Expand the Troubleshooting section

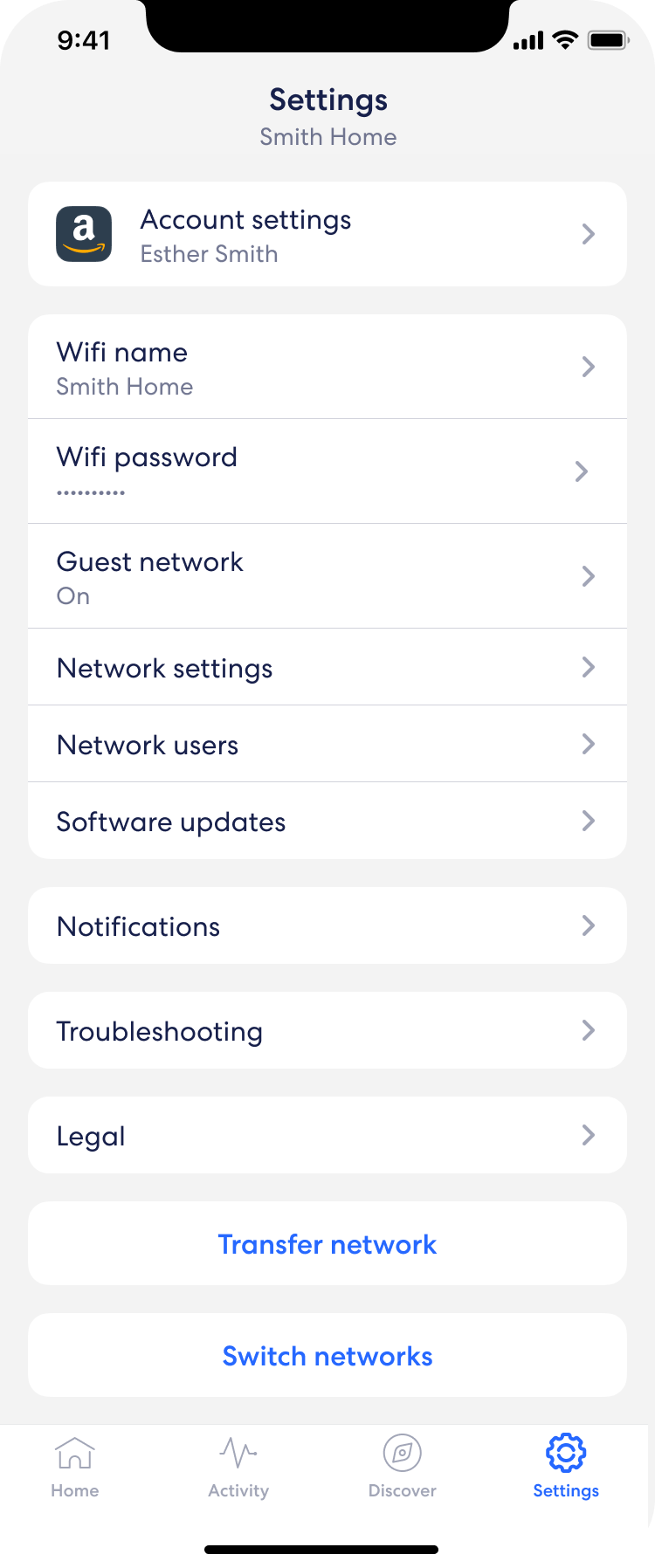coord(327,1030)
